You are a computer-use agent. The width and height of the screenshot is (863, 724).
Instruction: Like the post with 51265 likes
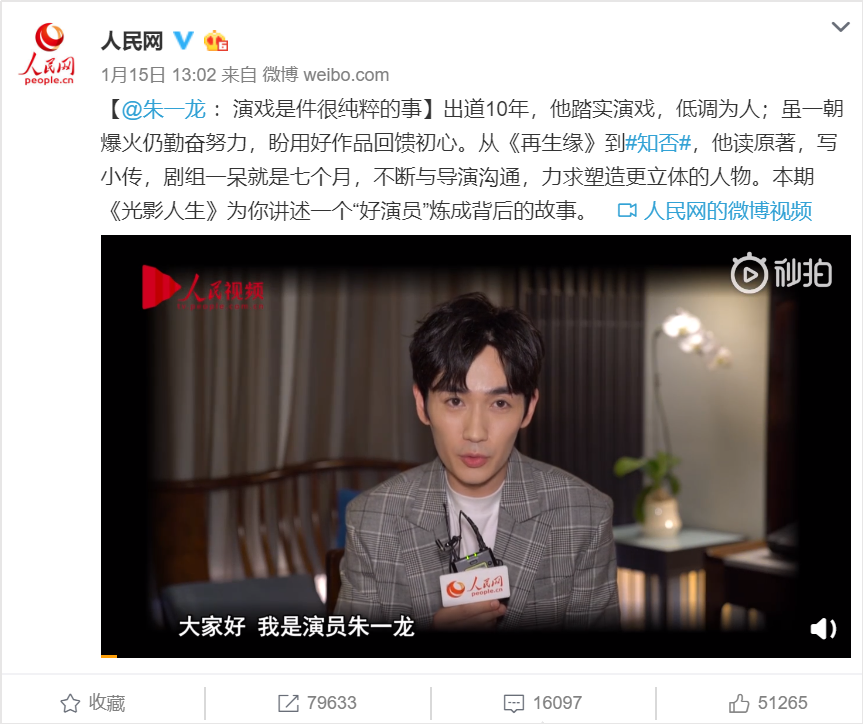click(768, 702)
